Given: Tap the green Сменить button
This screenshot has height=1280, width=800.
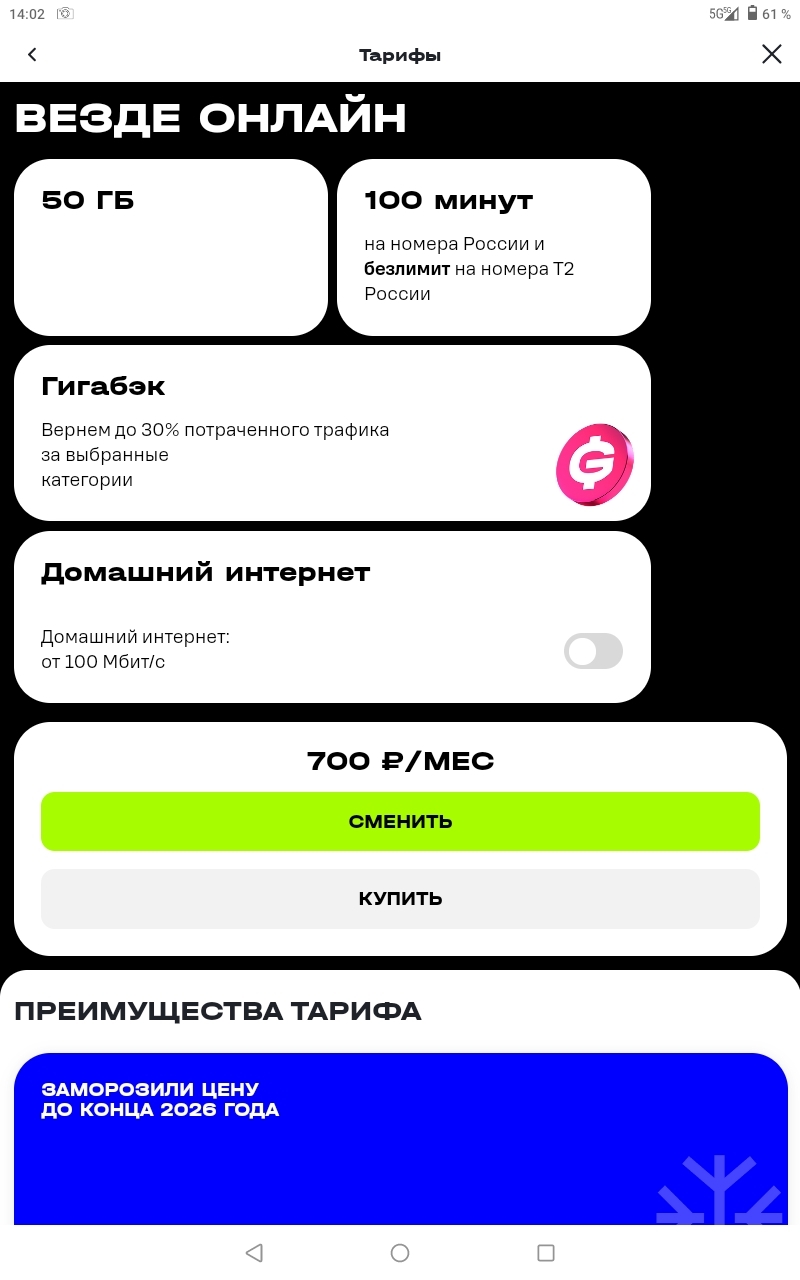Looking at the screenshot, I should 400,821.
